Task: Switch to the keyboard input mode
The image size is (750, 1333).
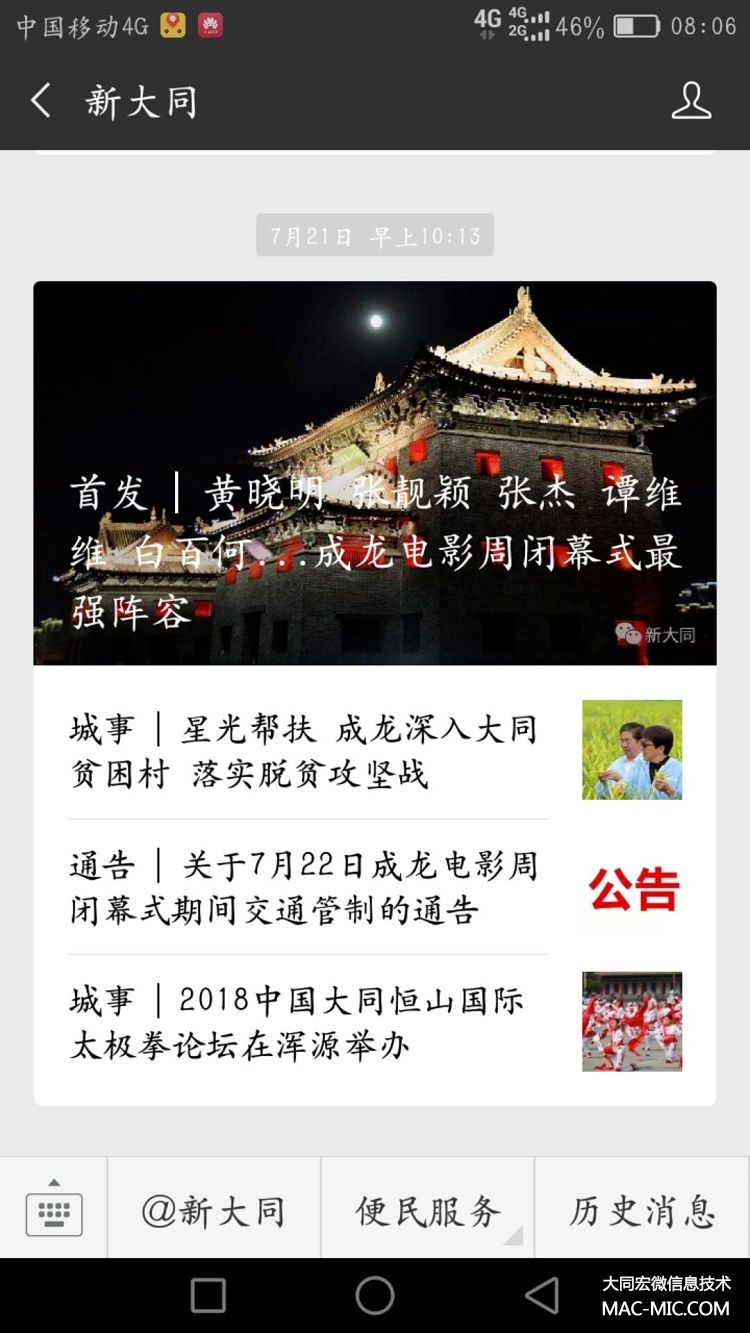Action: (x=54, y=1209)
